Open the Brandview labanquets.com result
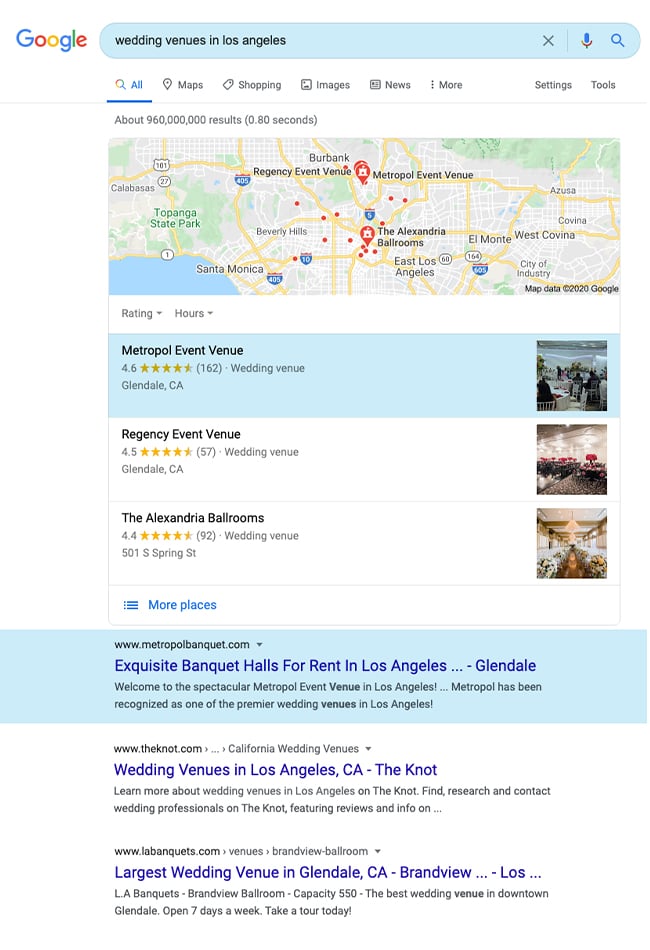The image size is (650, 950). [327, 872]
